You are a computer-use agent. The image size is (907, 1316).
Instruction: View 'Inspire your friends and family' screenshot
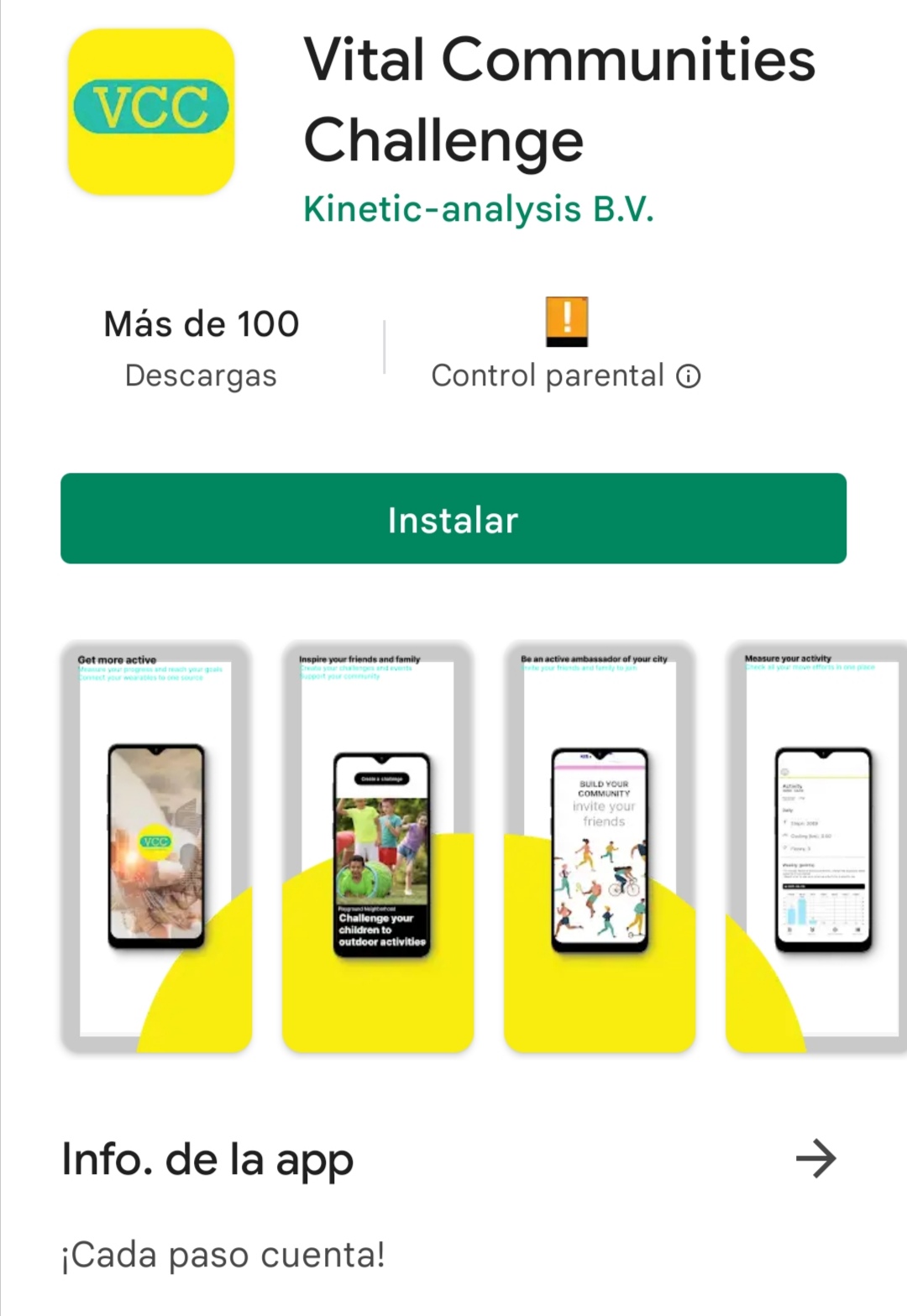pyautogui.click(x=378, y=847)
